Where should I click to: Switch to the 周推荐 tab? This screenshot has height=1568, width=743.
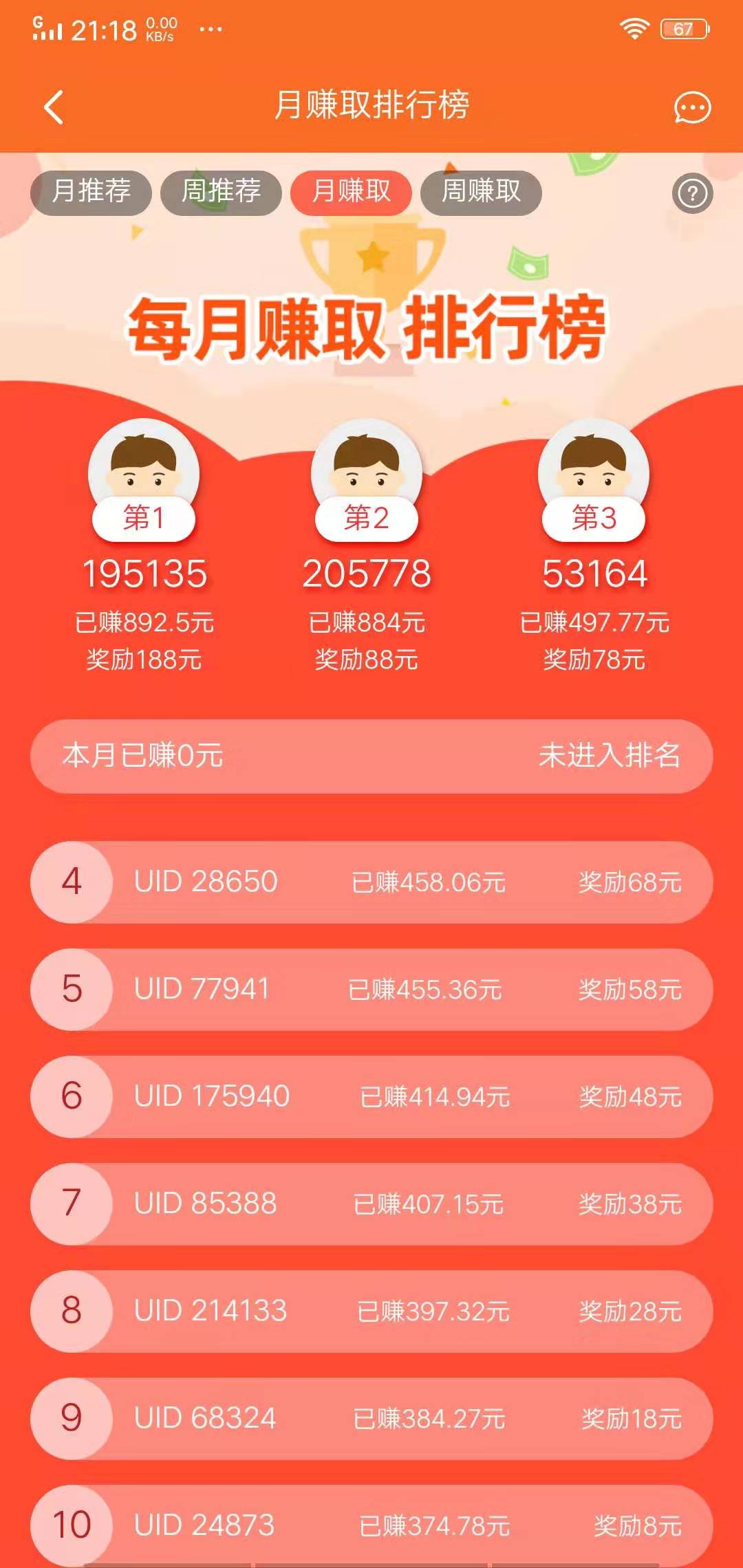221,192
